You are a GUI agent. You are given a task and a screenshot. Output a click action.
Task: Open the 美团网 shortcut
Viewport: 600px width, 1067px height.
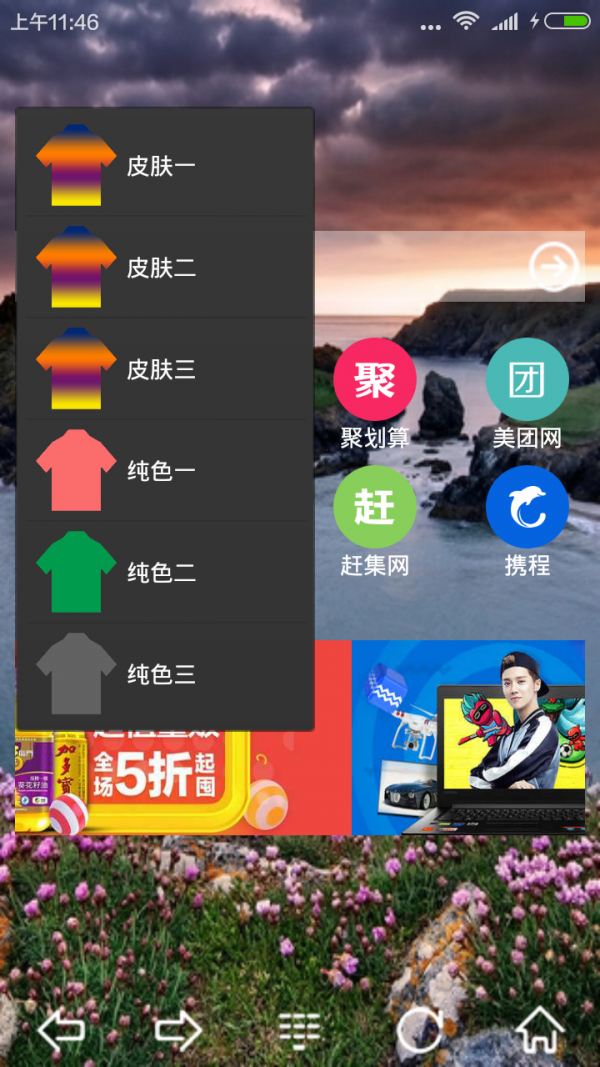click(x=527, y=380)
